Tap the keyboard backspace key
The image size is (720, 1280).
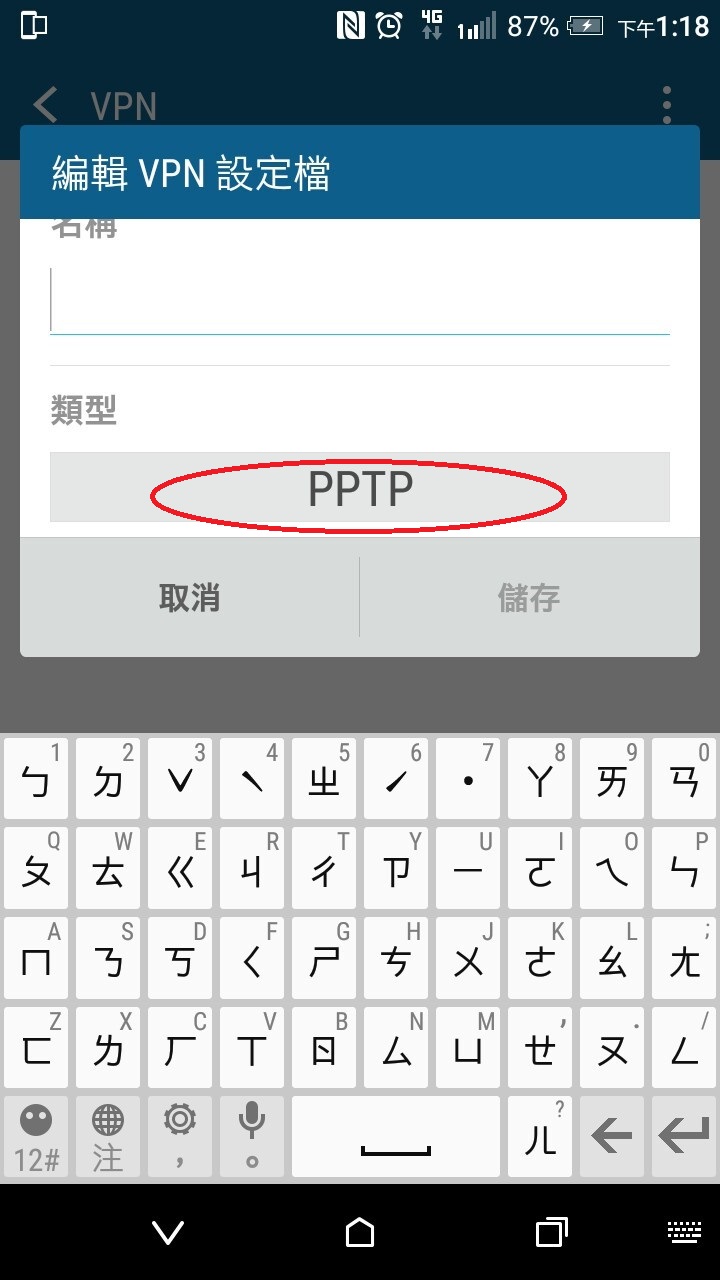[x=611, y=1136]
